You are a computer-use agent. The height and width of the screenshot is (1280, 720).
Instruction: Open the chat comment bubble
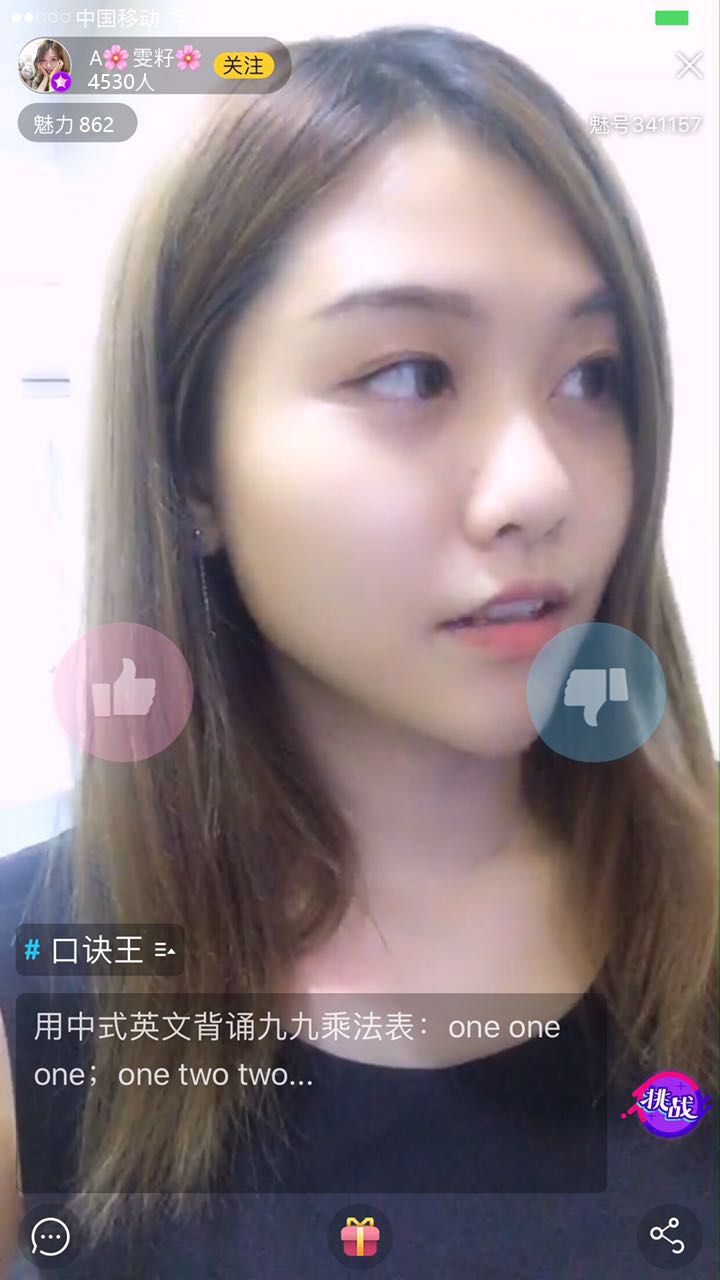pyautogui.click(x=50, y=1237)
